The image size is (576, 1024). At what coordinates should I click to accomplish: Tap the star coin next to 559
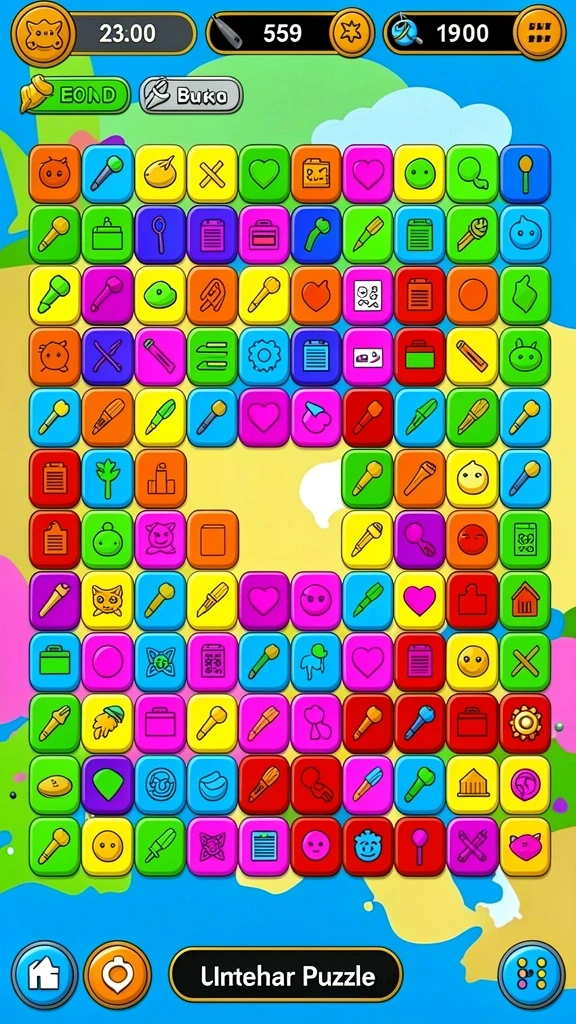353,33
